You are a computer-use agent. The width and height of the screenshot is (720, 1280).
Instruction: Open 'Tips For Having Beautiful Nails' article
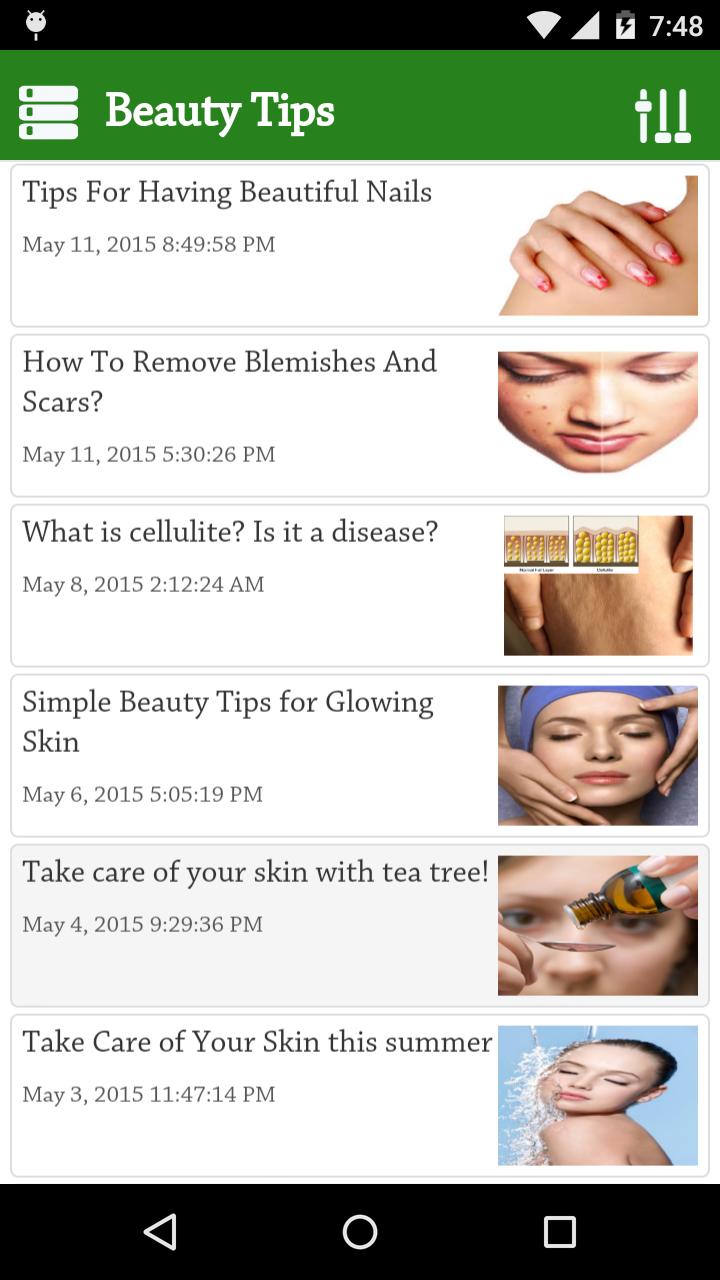(x=227, y=192)
